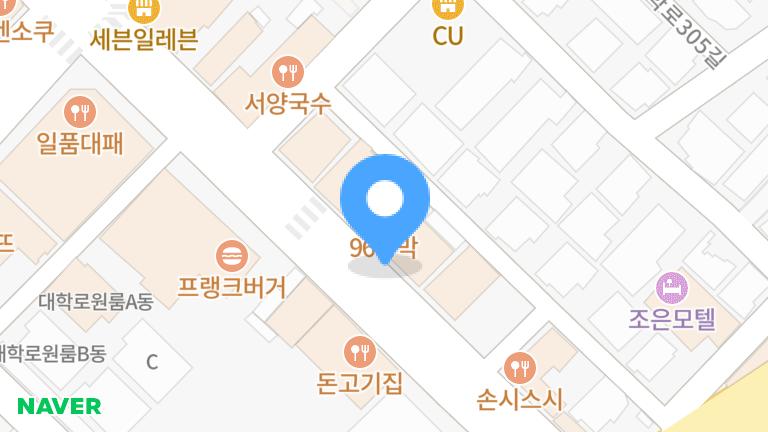Open the 돈고기집 restaurant marker

pyautogui.click(x=359, y=351)
